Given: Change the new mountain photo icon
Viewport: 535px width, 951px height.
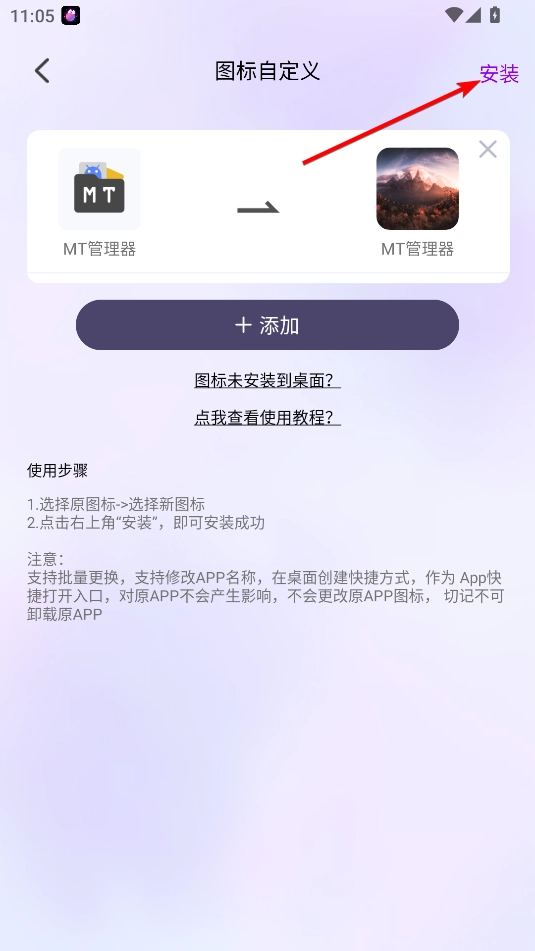Looking at the screenshot, I should (417, 189).
